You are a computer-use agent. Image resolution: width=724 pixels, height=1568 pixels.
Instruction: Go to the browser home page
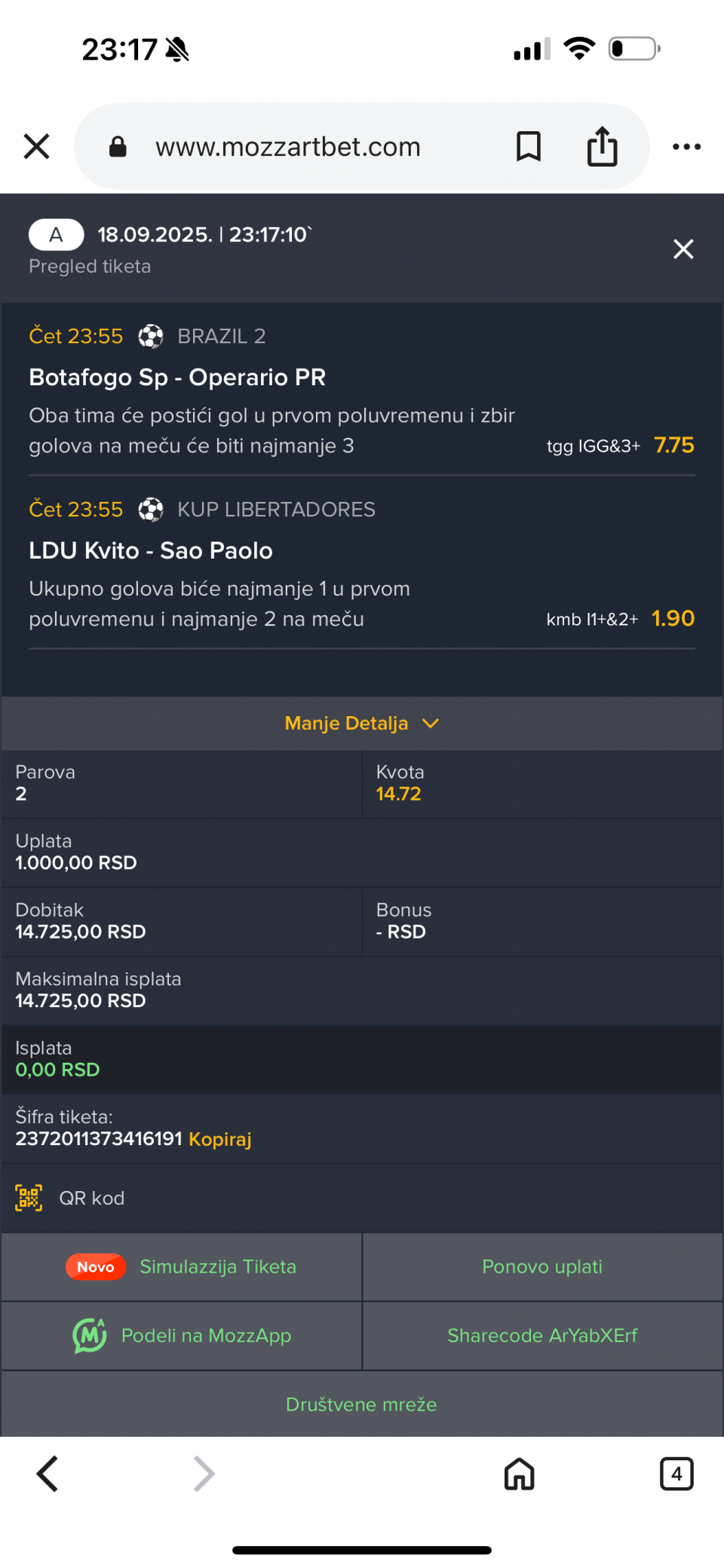click(520, 1474)
